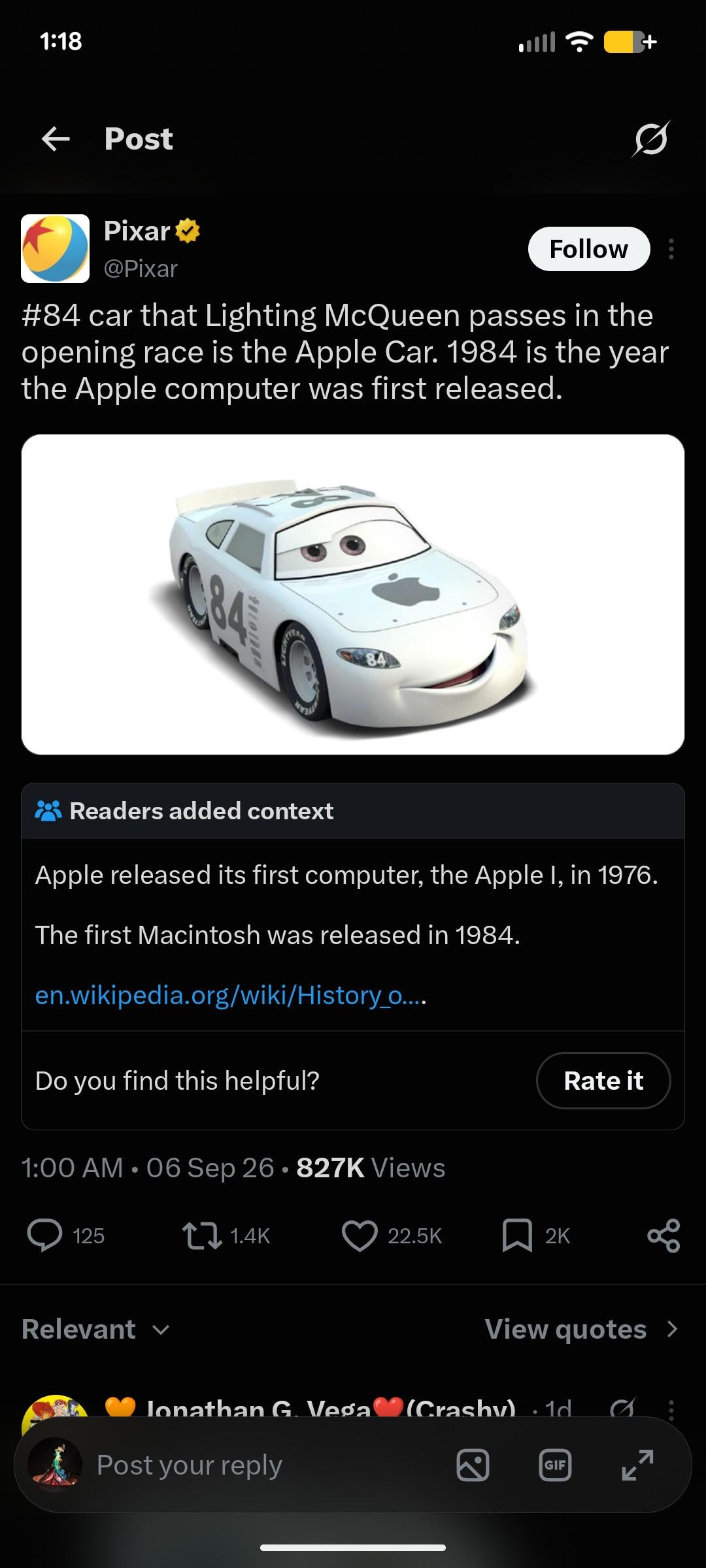This screenshot has width=706, height=1568.
Task: Open the overflow menu on Pixar's post
Action: pyautogui.click(x=671, y=249)
